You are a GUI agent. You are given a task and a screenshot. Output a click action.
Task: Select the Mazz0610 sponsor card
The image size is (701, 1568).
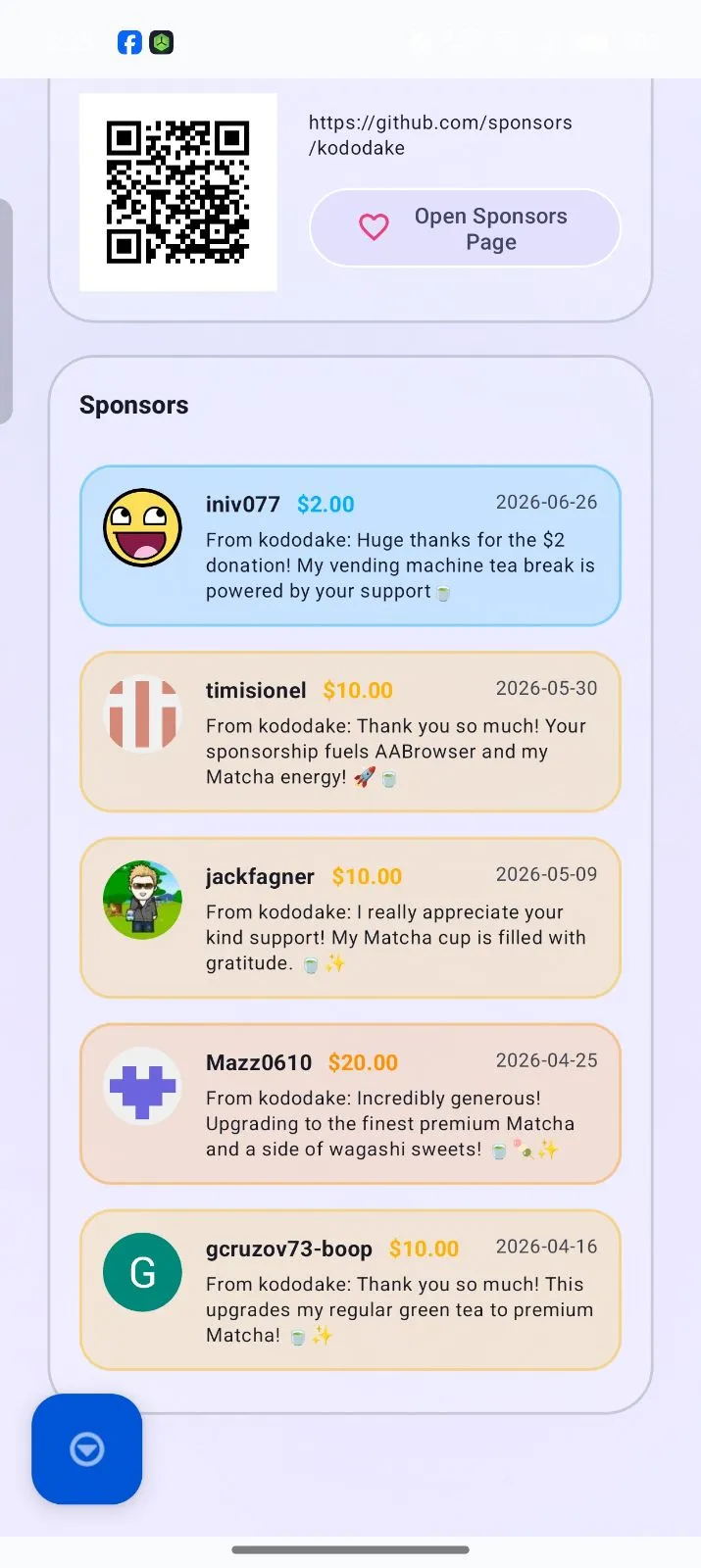tap(350, 1104)
